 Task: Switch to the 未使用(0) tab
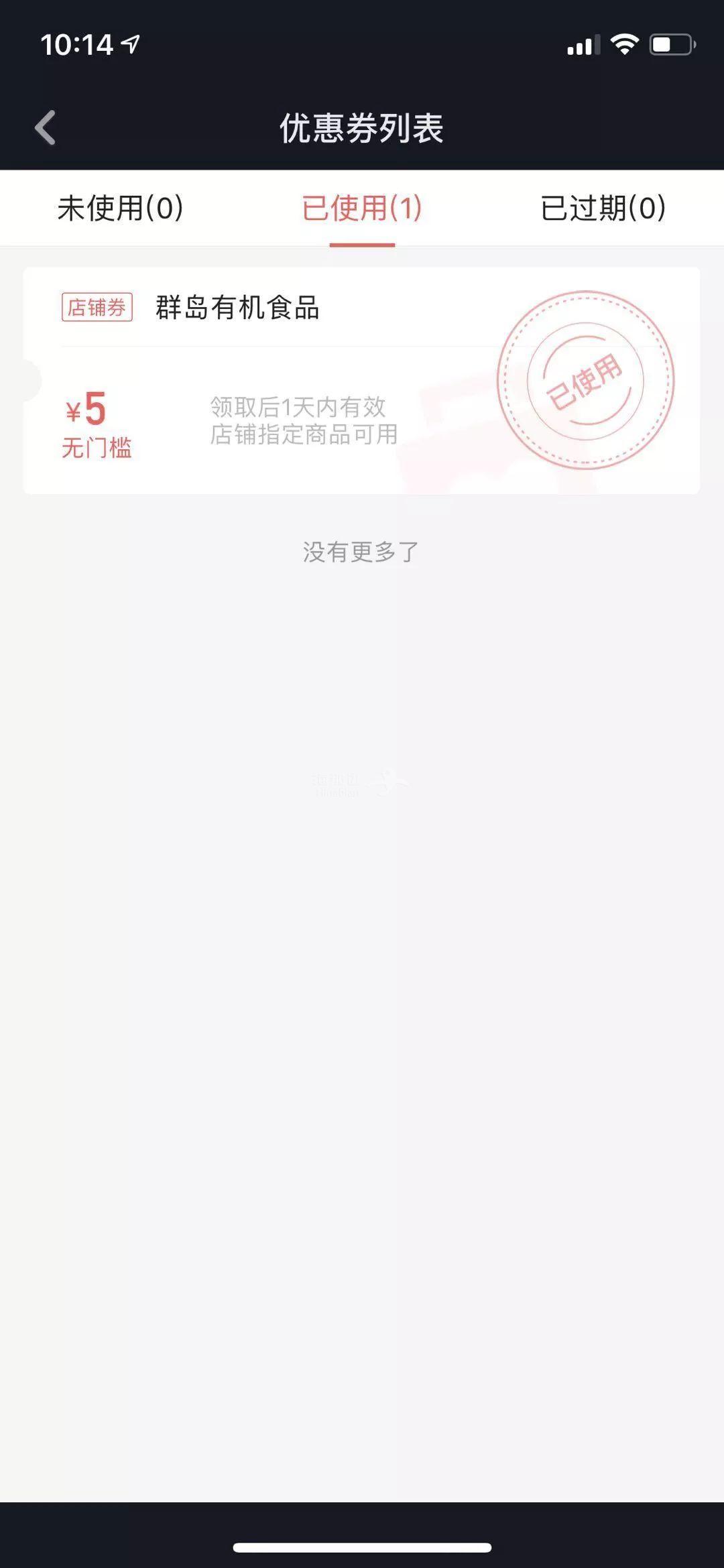click(121, 208)
